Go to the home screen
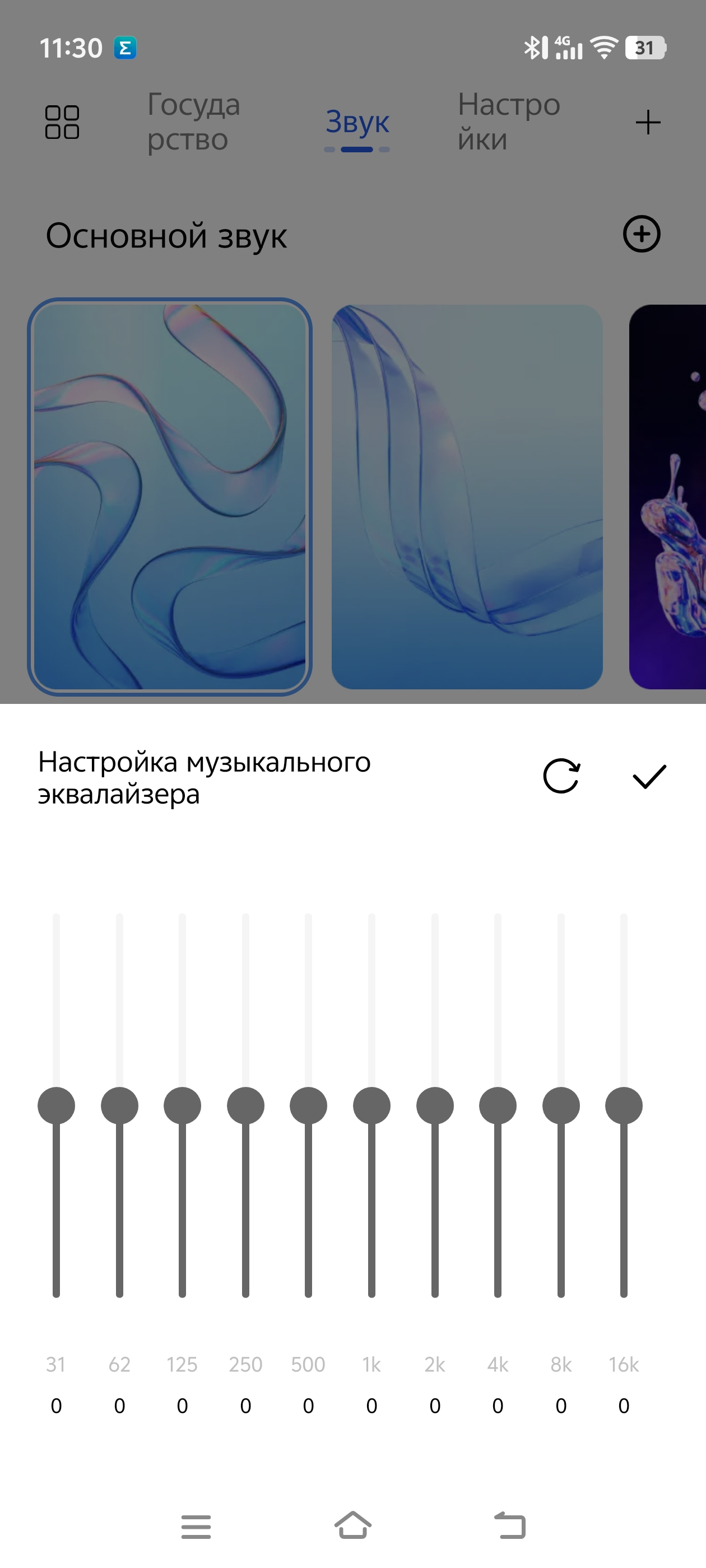Viewport: 706px width, 1568px height. pyautogui.click(x=352, y=1525)
